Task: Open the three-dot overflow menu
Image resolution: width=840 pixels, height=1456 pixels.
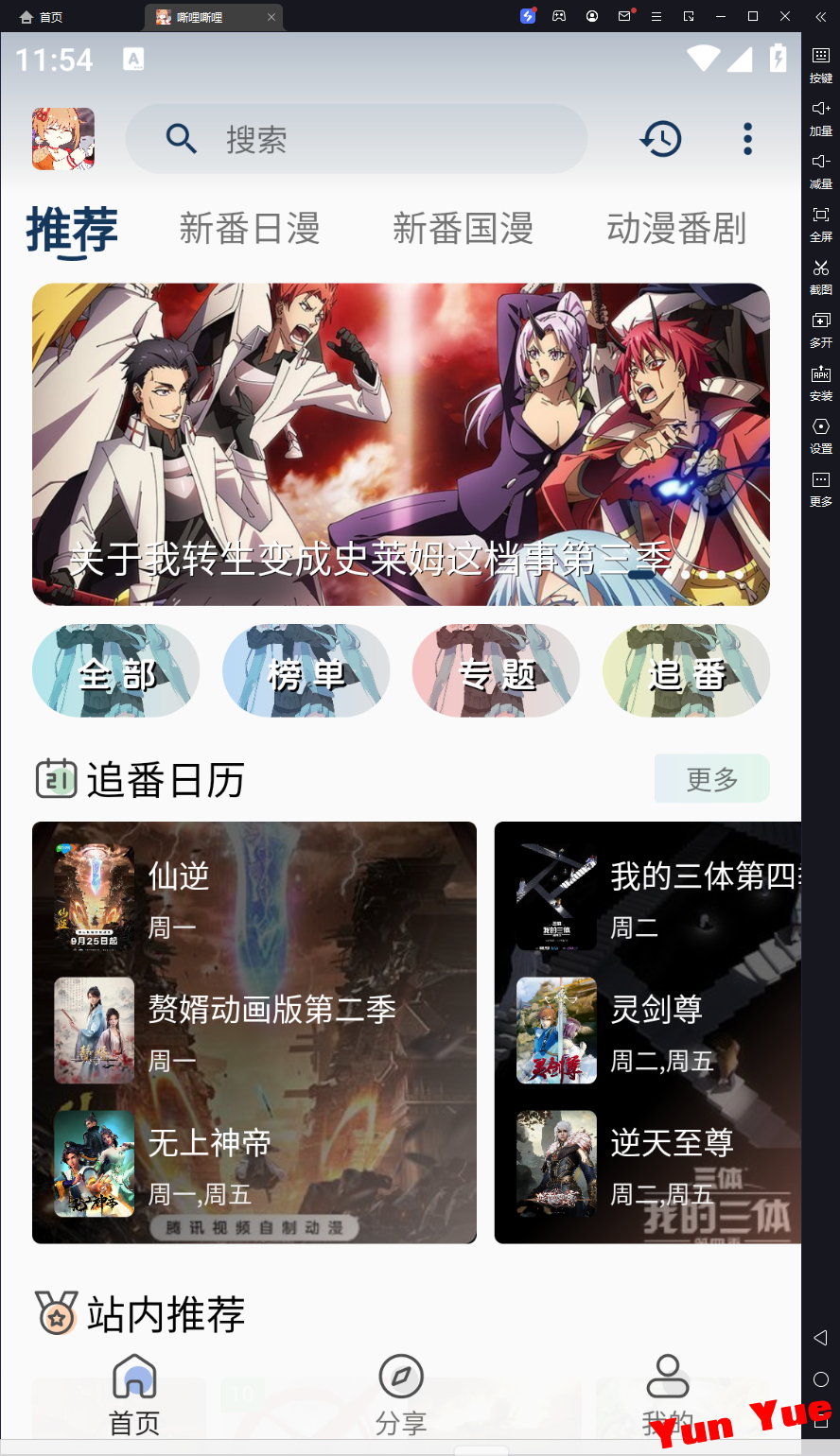Action: click(747, 139)
